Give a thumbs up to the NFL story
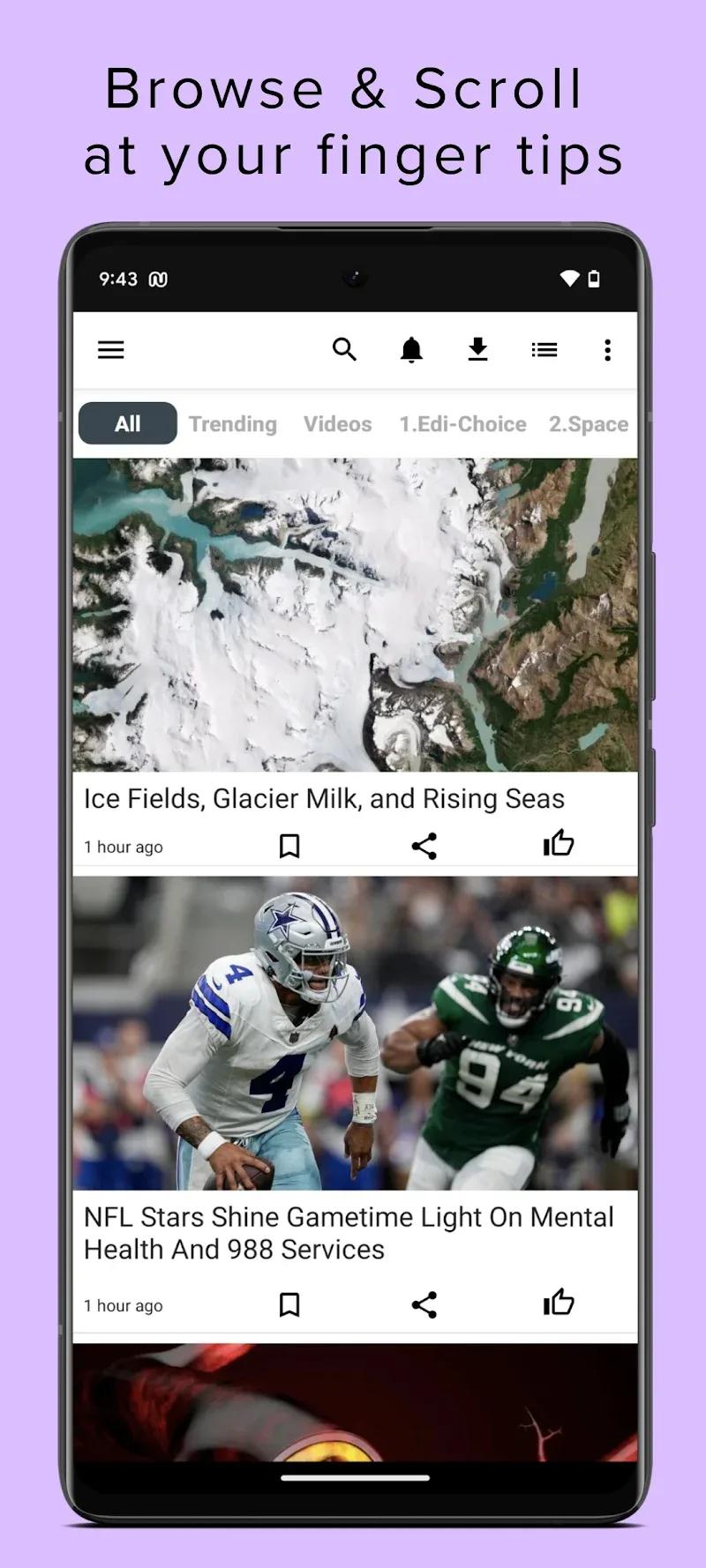Viewport: 706px width, 1568px height. [x=560, y=1302]
